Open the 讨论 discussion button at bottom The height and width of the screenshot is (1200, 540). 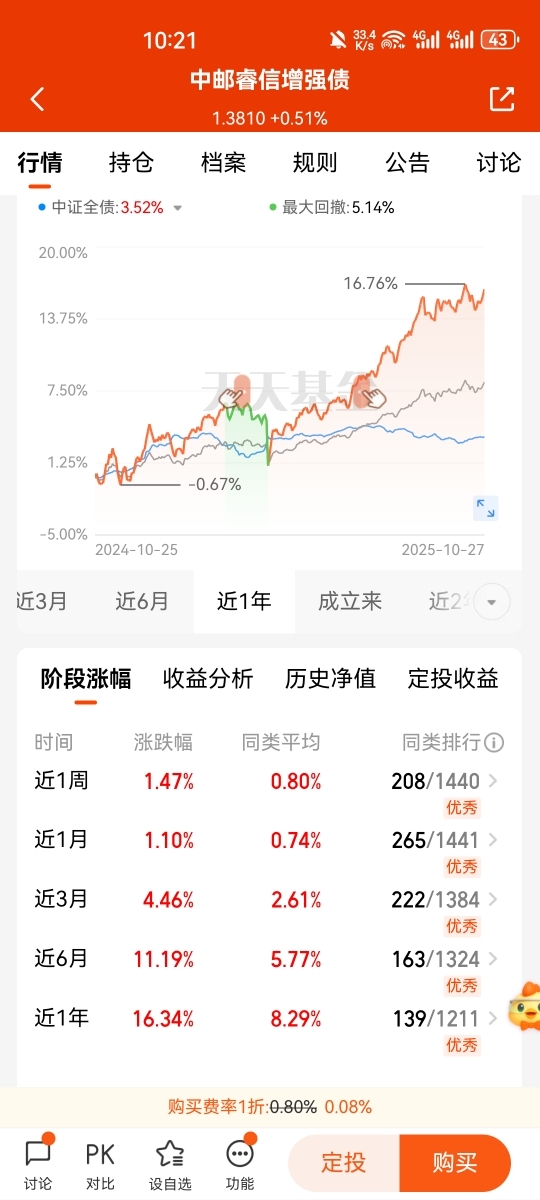point(38,1161)
